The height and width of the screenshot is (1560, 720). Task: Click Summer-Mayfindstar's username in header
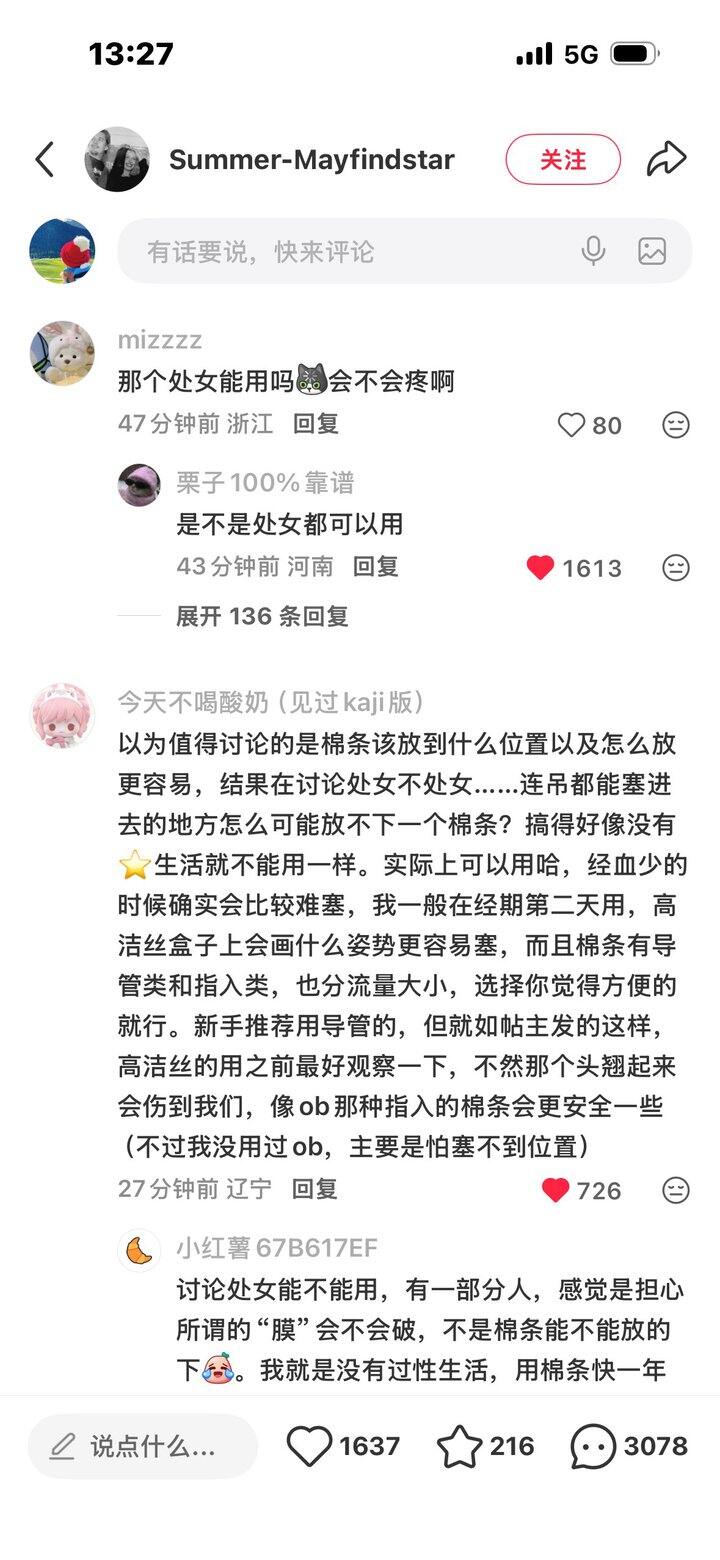pyautogui.click(x=312, y=158)
